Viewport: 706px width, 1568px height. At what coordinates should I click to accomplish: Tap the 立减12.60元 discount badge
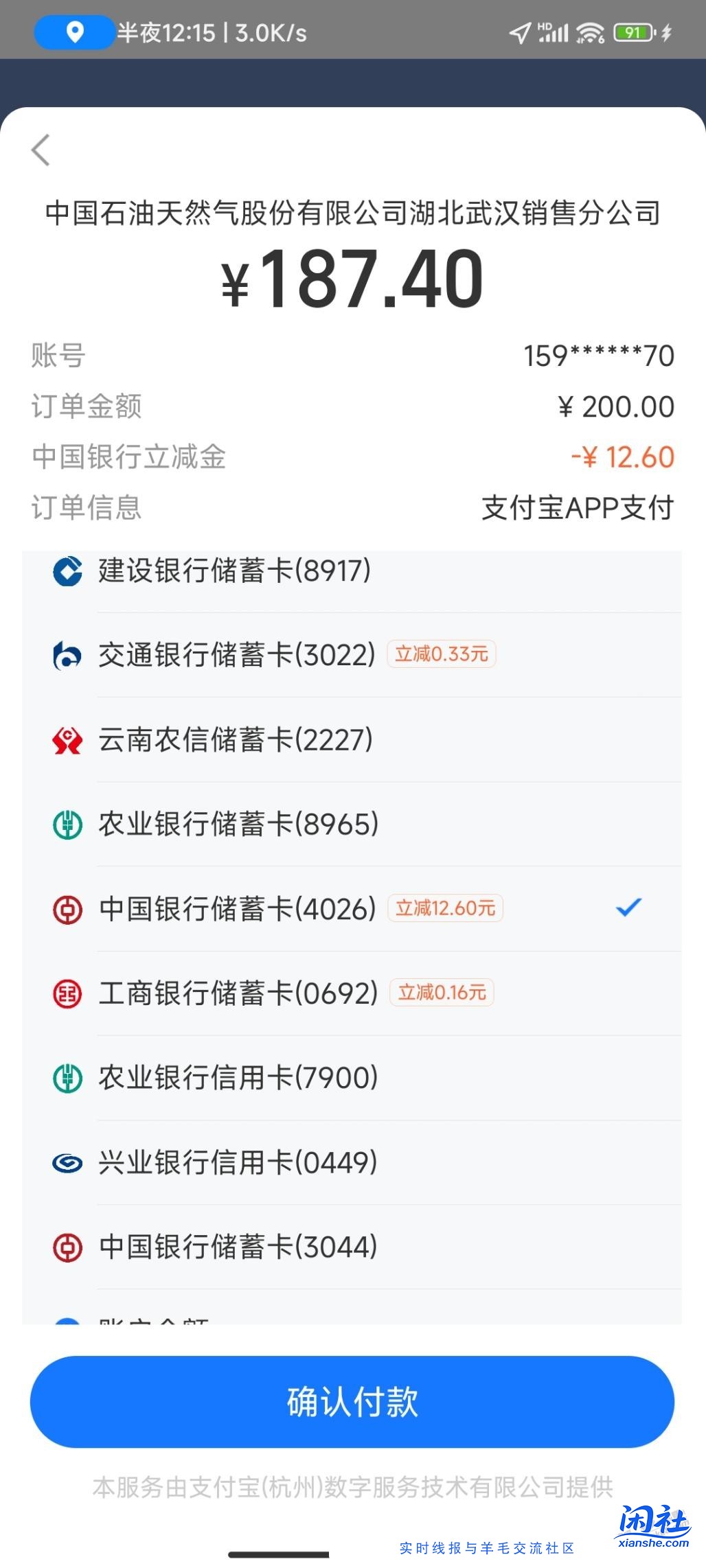click(446, 908)
